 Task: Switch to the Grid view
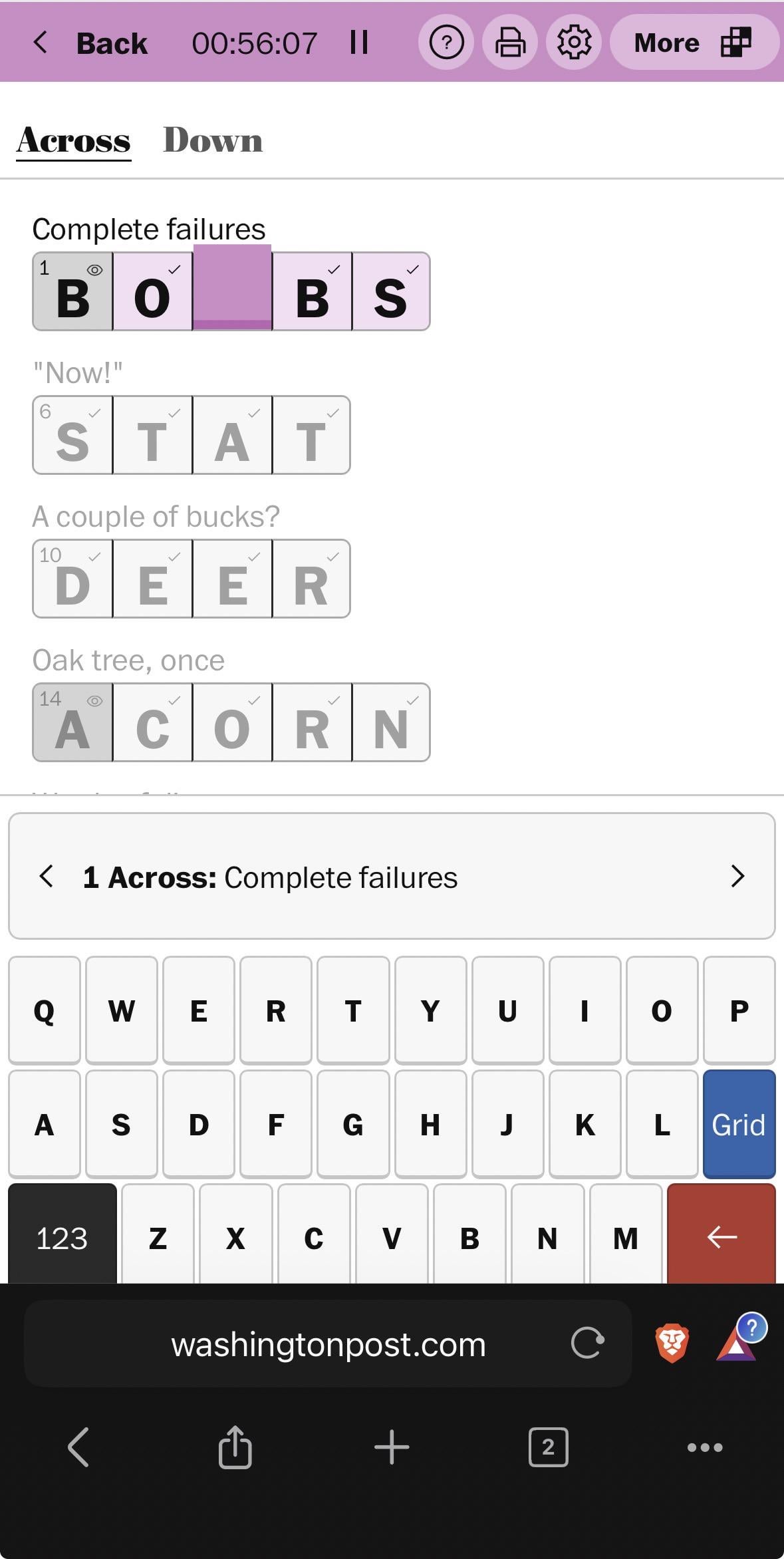(x=739, y=1125)
